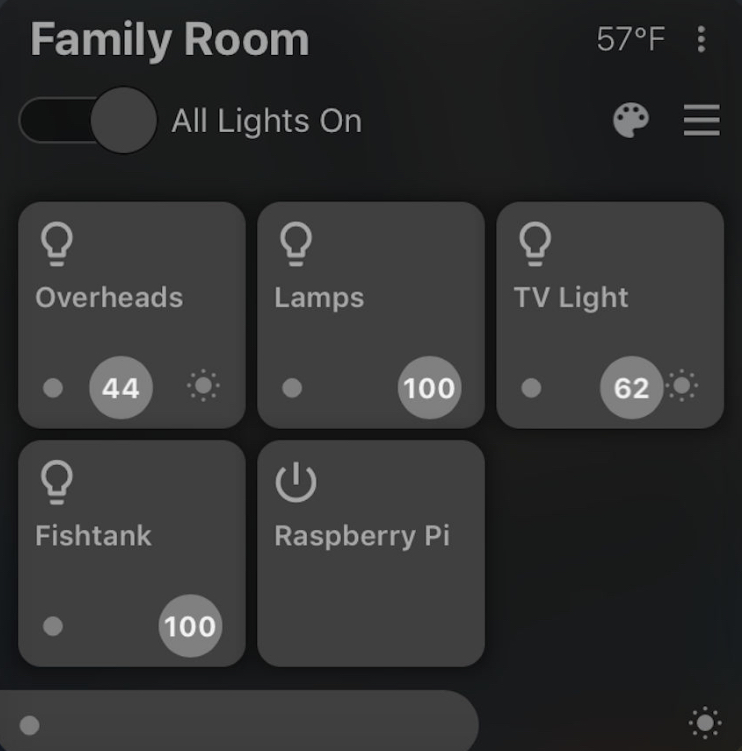
Task: Set Overheads to max via sun icon
Action: point(204,386)
